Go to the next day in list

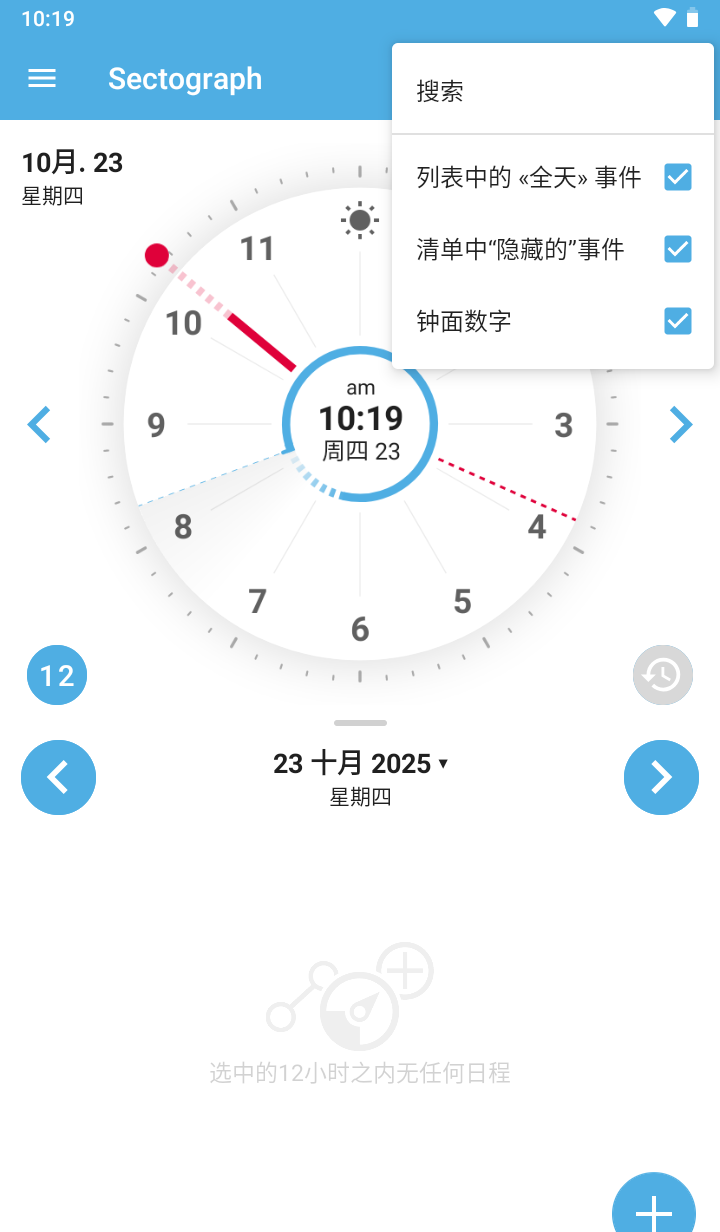coord(661,777)
